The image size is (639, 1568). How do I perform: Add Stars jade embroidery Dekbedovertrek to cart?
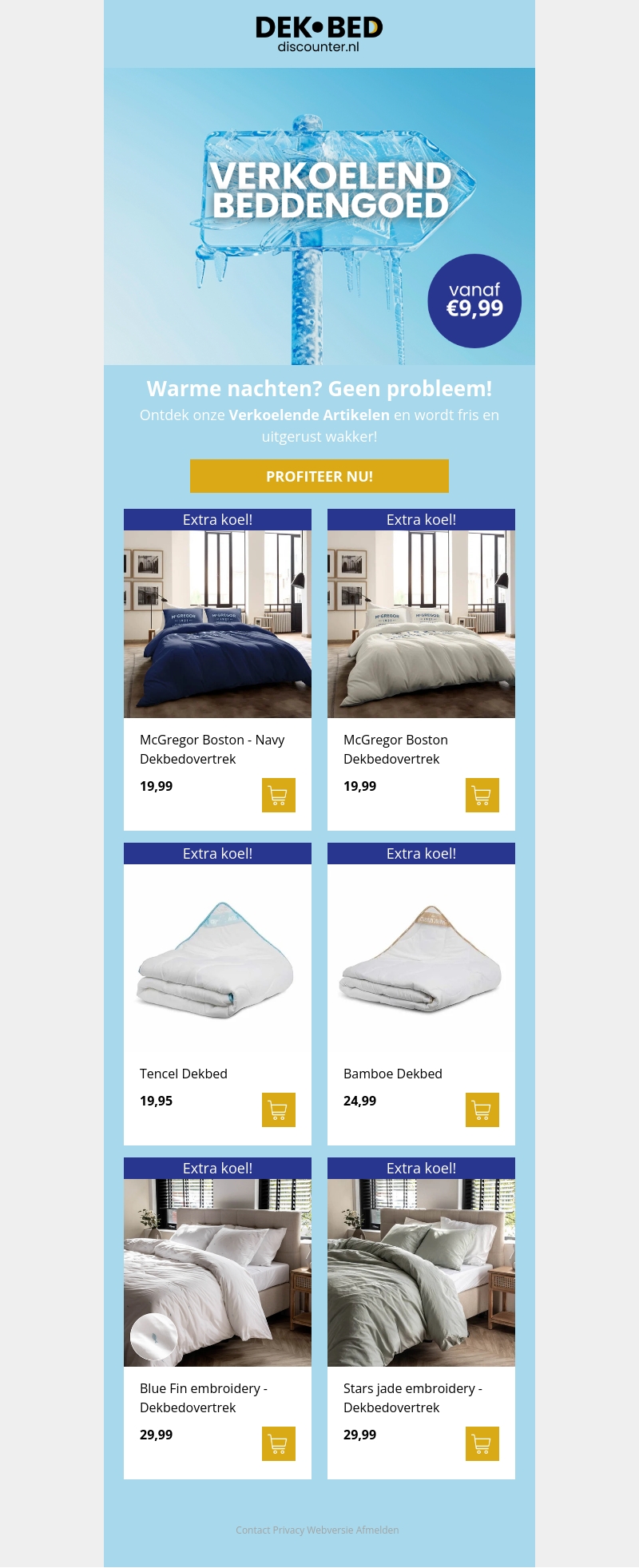click(482, 1443)
